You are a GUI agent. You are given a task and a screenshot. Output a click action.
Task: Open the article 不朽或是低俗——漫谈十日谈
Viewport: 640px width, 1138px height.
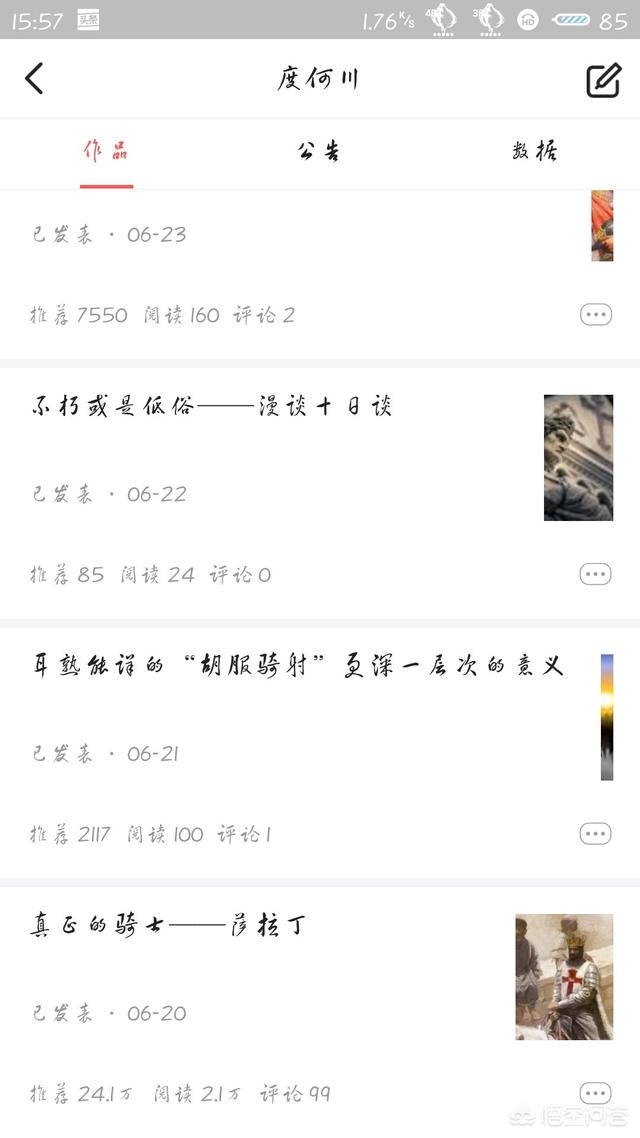coord(212,406)
